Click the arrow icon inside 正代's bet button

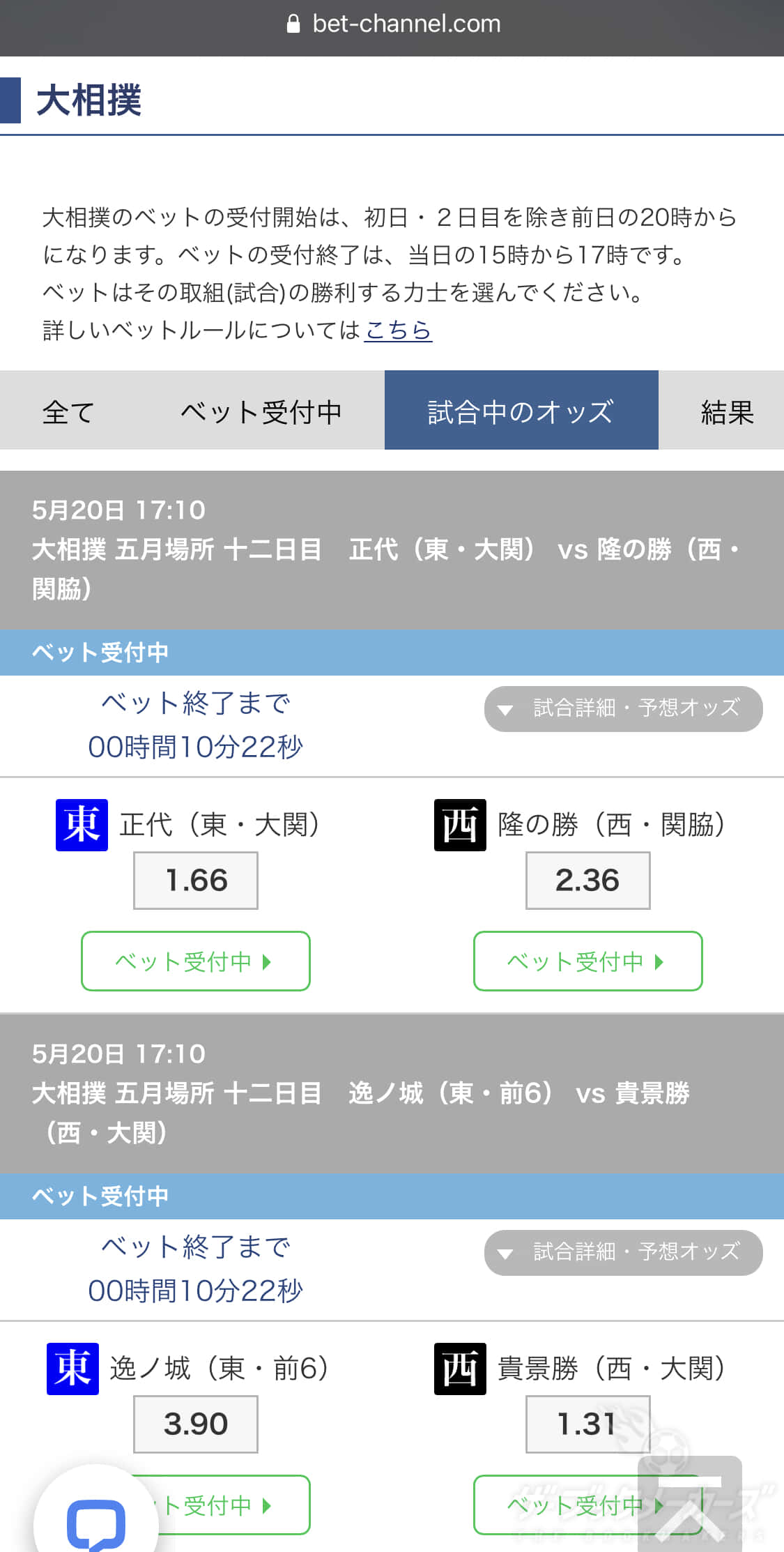click(x=266, y=962)
